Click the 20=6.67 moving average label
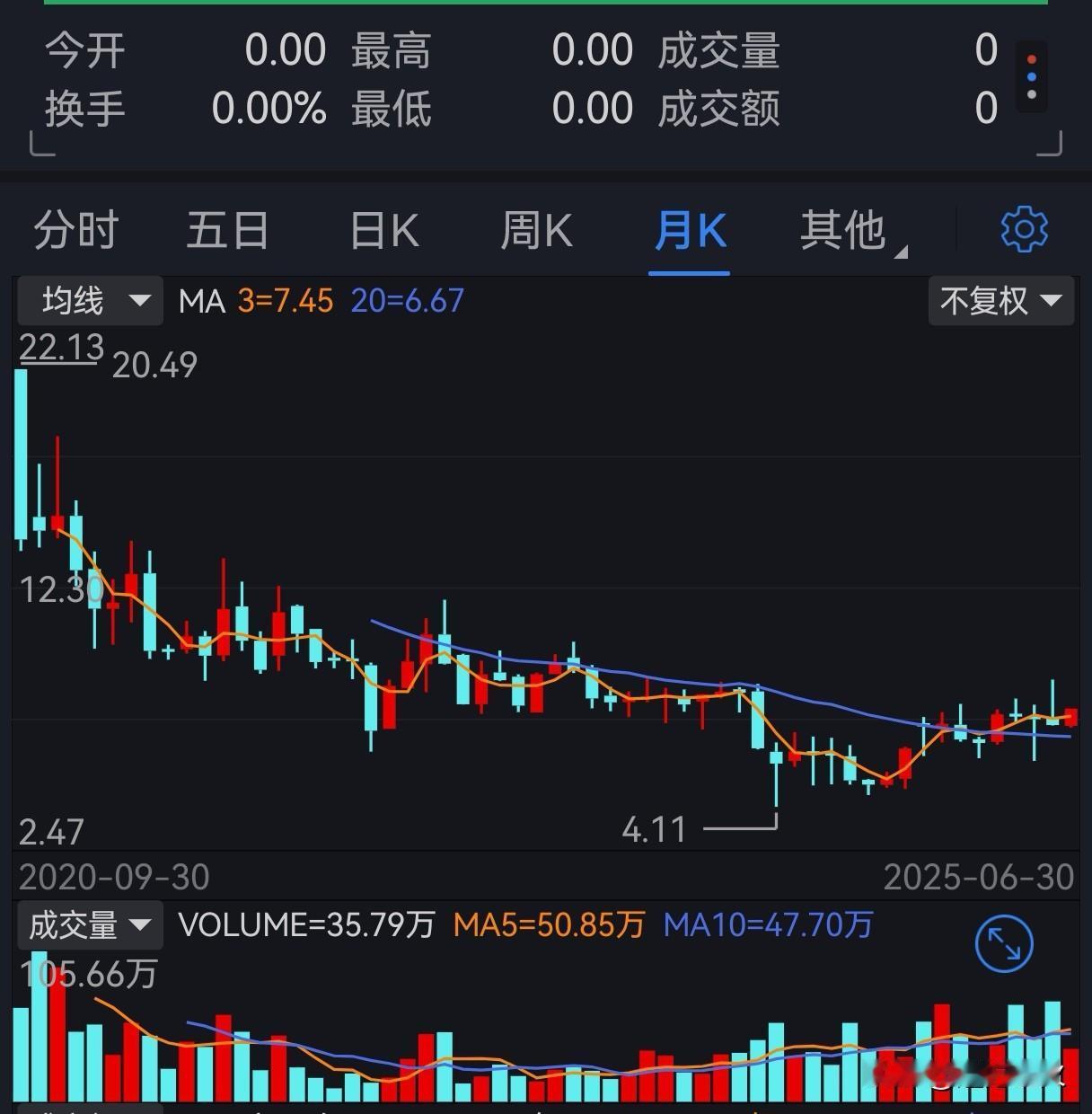Screen dimensions: 1092x1114 coord(407,301)
